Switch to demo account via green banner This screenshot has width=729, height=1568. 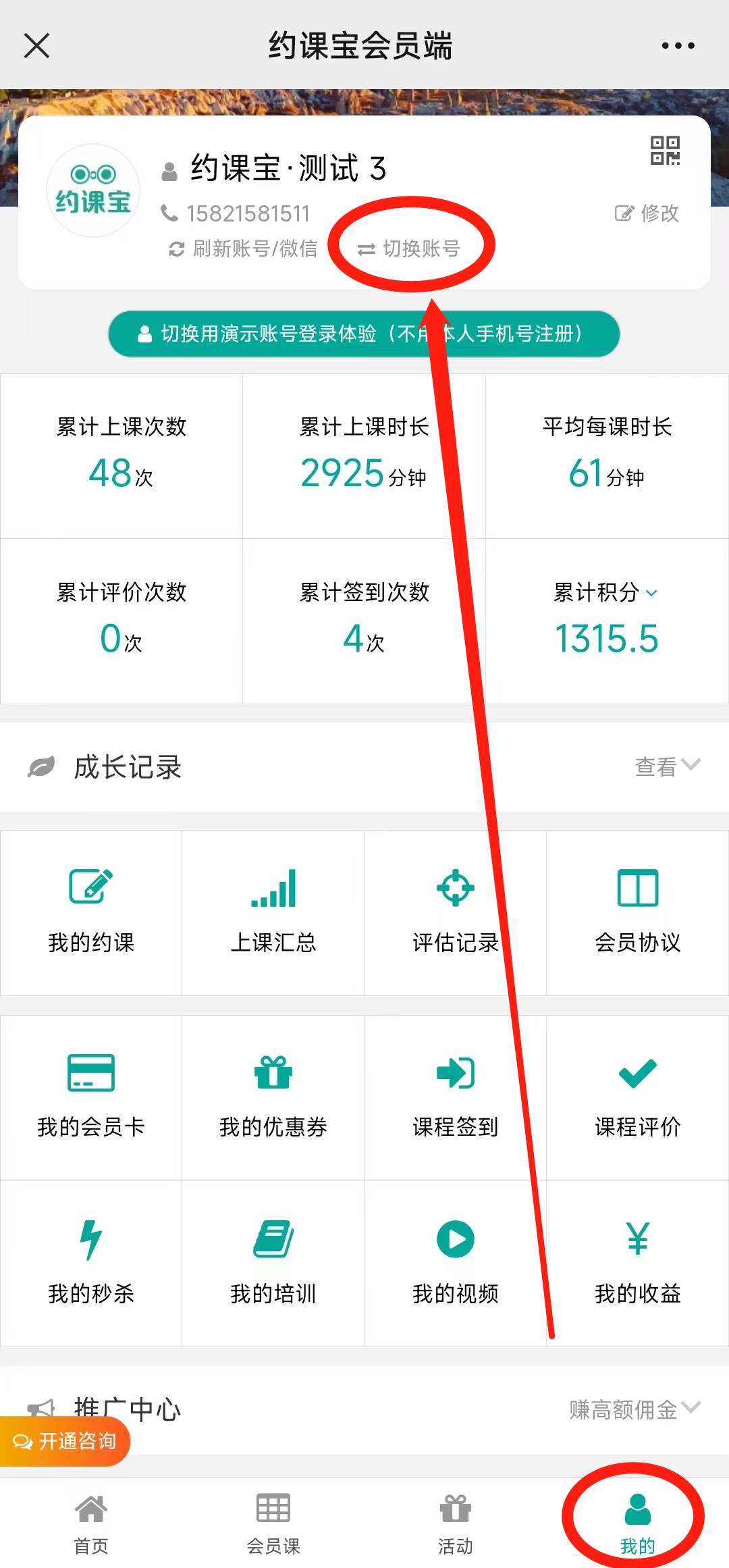[x=364, y=334]
